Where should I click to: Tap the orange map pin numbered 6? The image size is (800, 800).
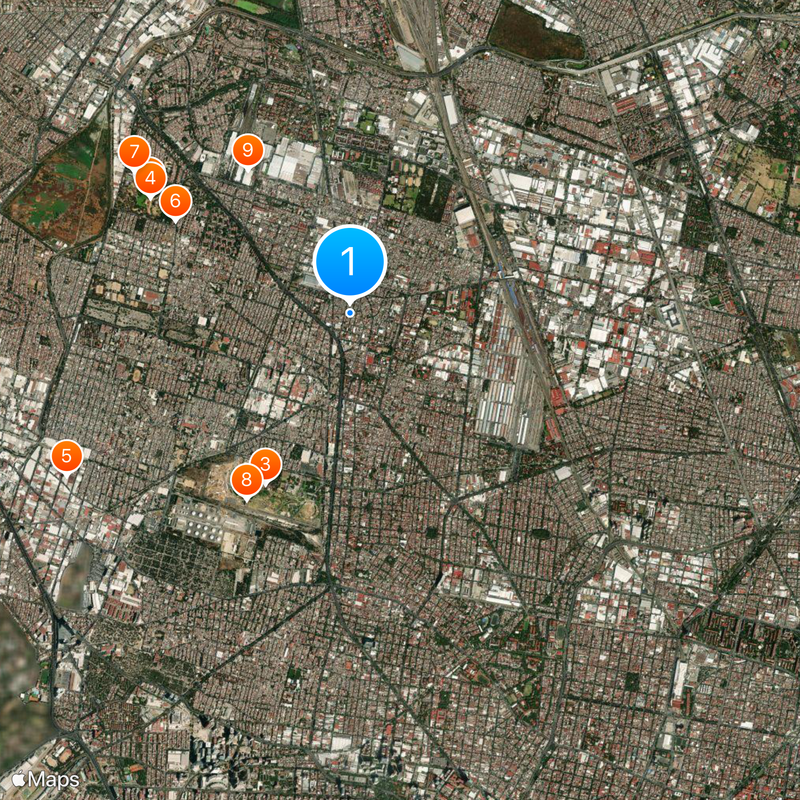point(176,201)
